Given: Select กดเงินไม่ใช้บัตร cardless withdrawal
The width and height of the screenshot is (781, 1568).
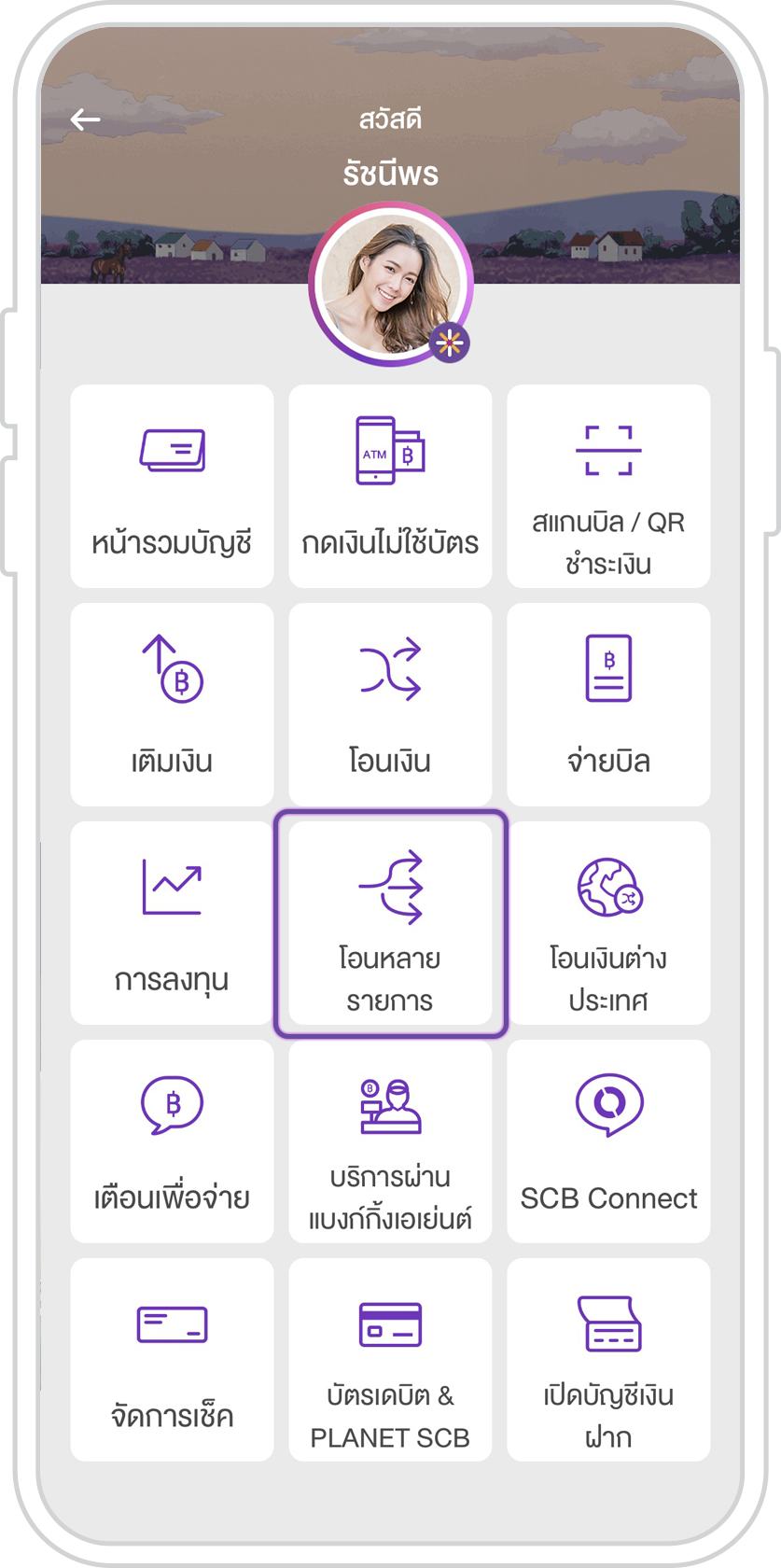Looking at the screenshot, I should [390, 486].
